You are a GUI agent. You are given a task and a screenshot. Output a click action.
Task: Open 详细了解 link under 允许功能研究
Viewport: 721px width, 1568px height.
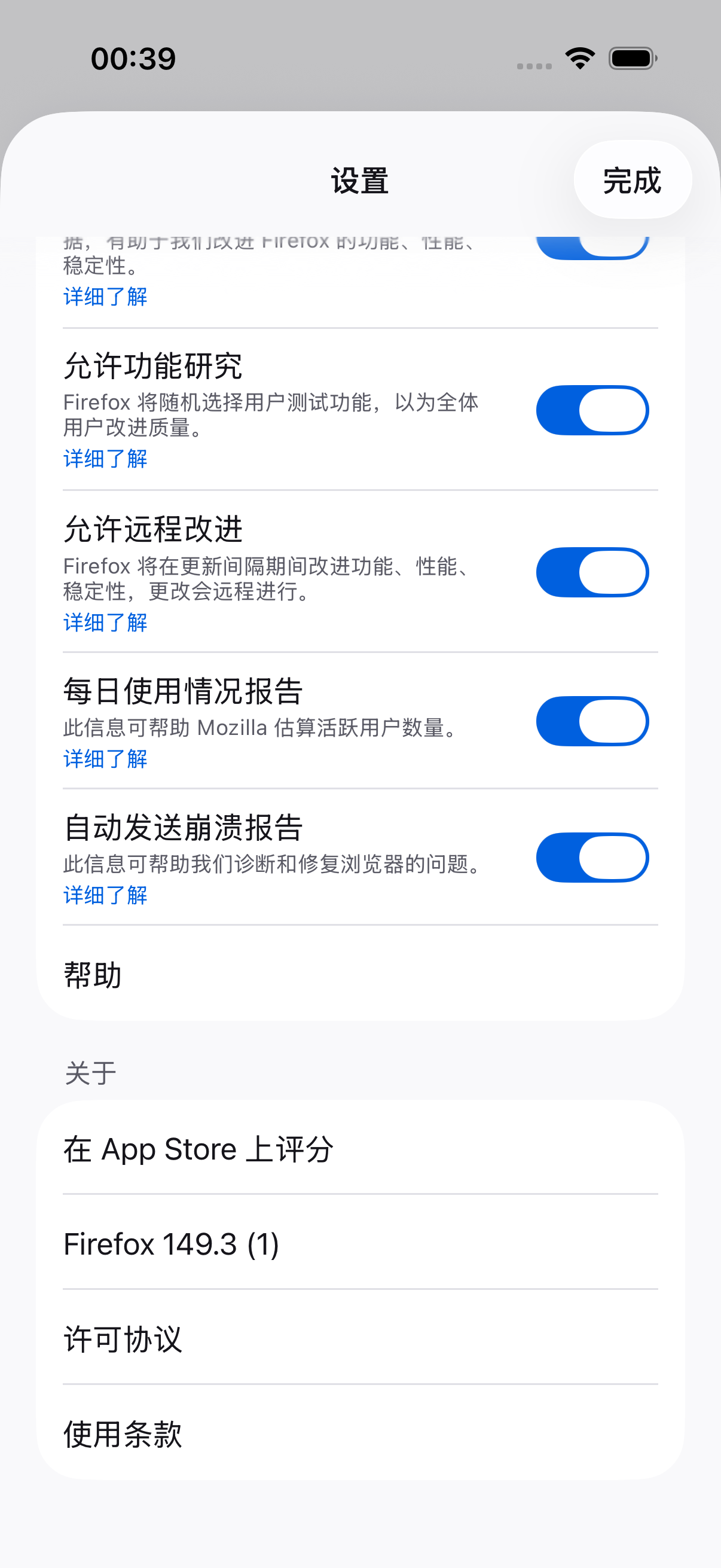pyautogui.click(x=105, y=459)
